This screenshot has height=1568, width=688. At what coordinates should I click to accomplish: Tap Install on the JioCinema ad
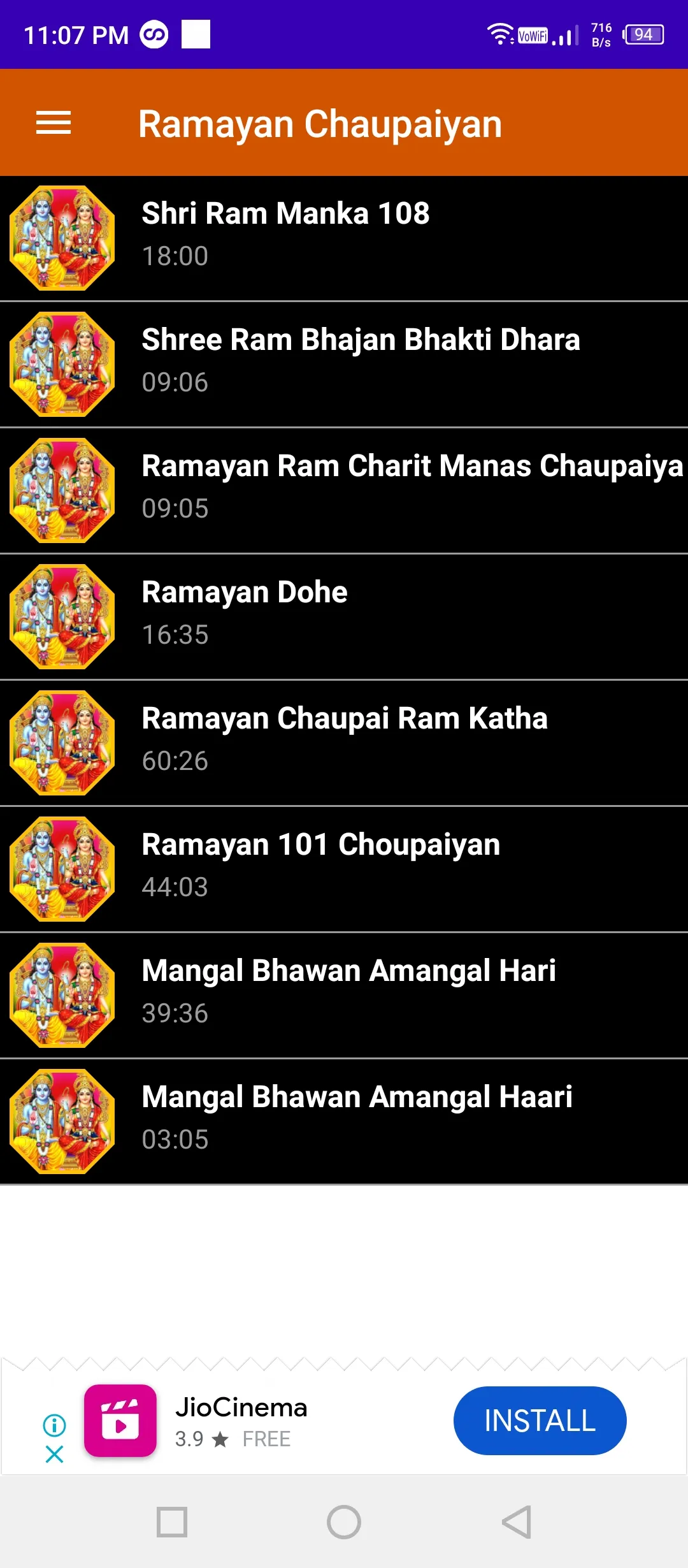[x=540, y=1421]
